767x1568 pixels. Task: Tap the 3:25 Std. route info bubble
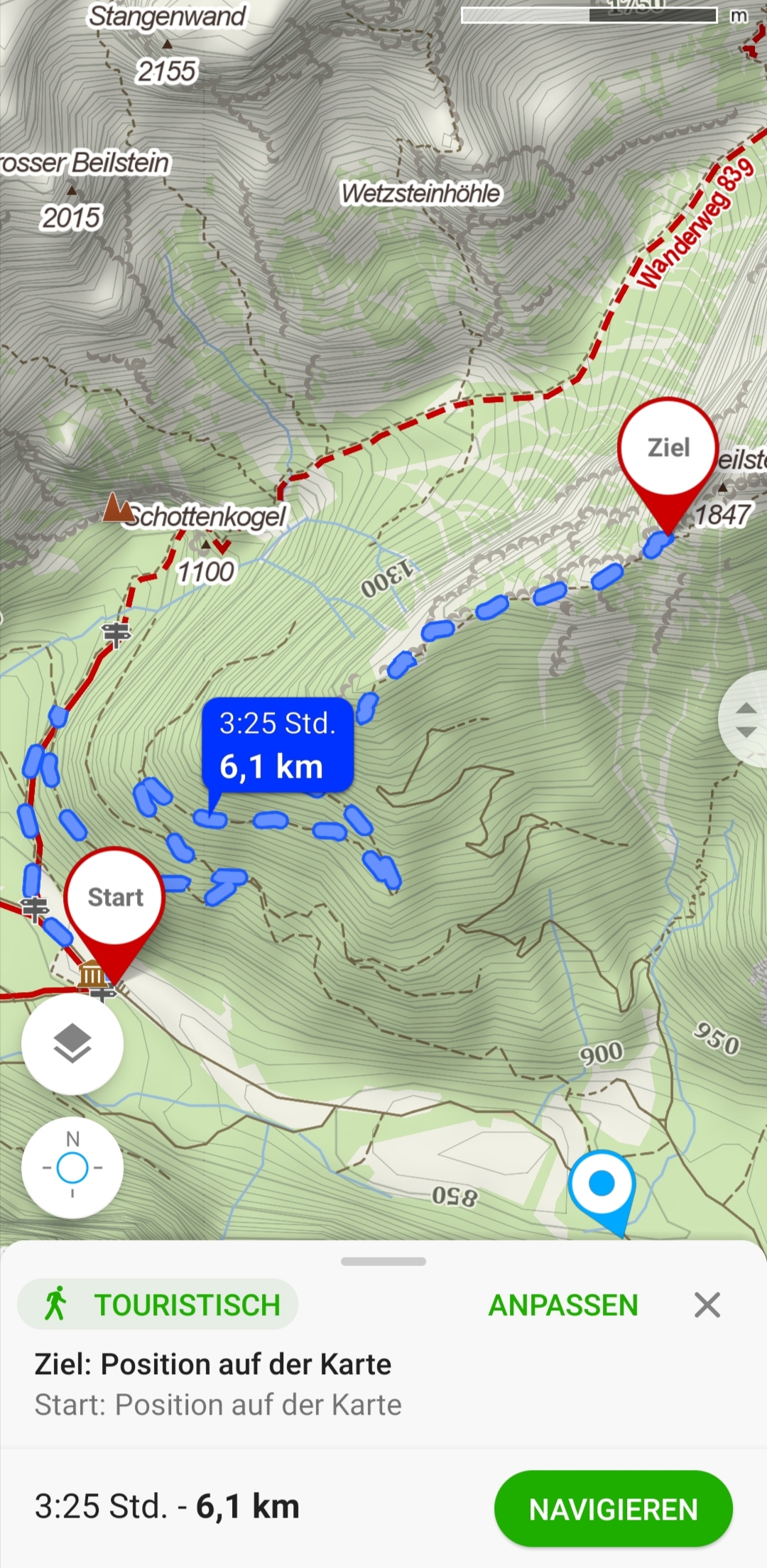tap(277, 745)
